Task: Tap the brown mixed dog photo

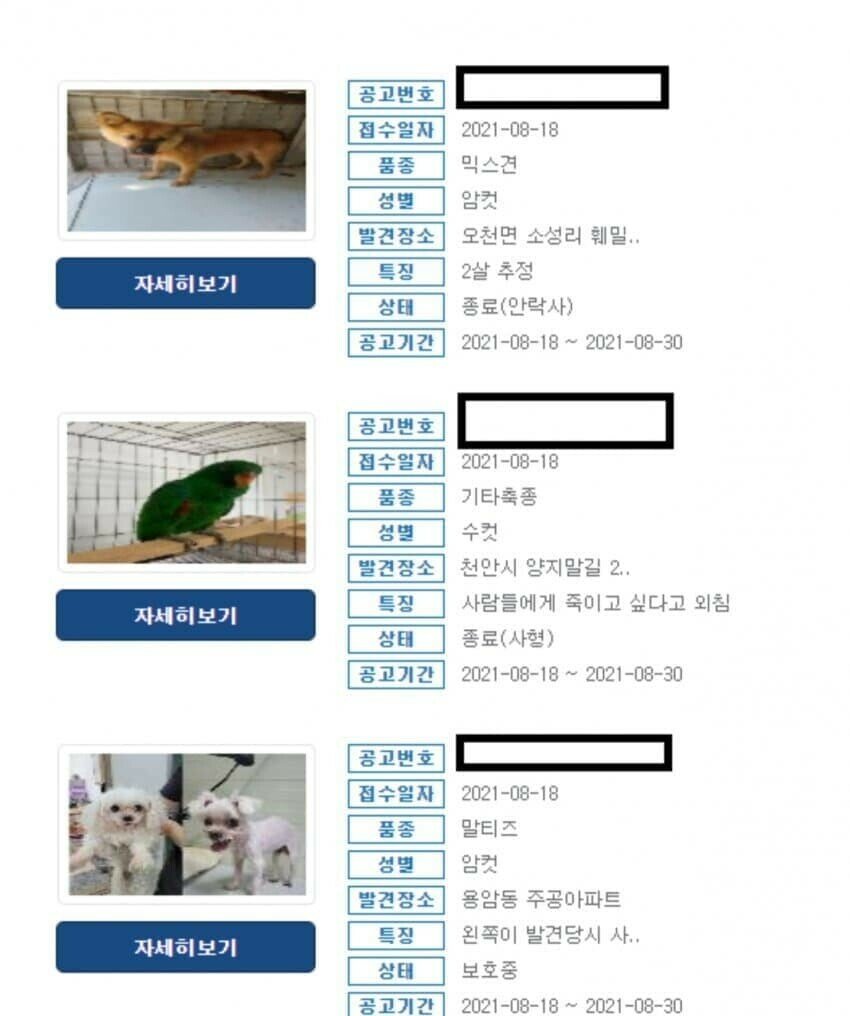Action: coord(186,161)
